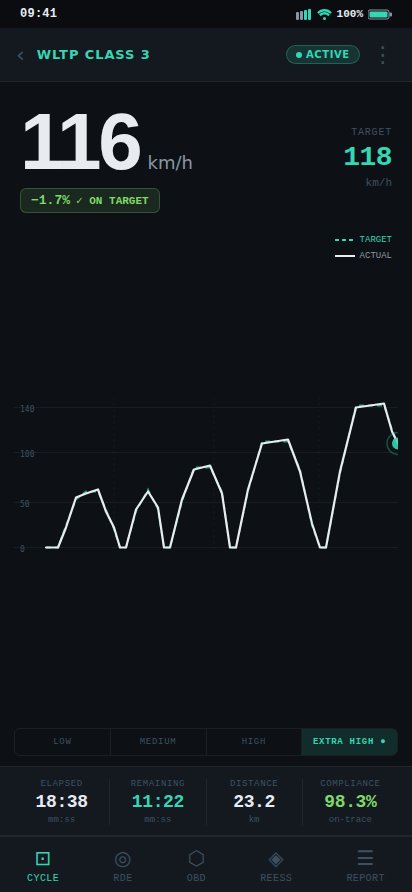Switch to the CYCLE tab
Screen dimensions: 412x892
[x=43, y=866]
